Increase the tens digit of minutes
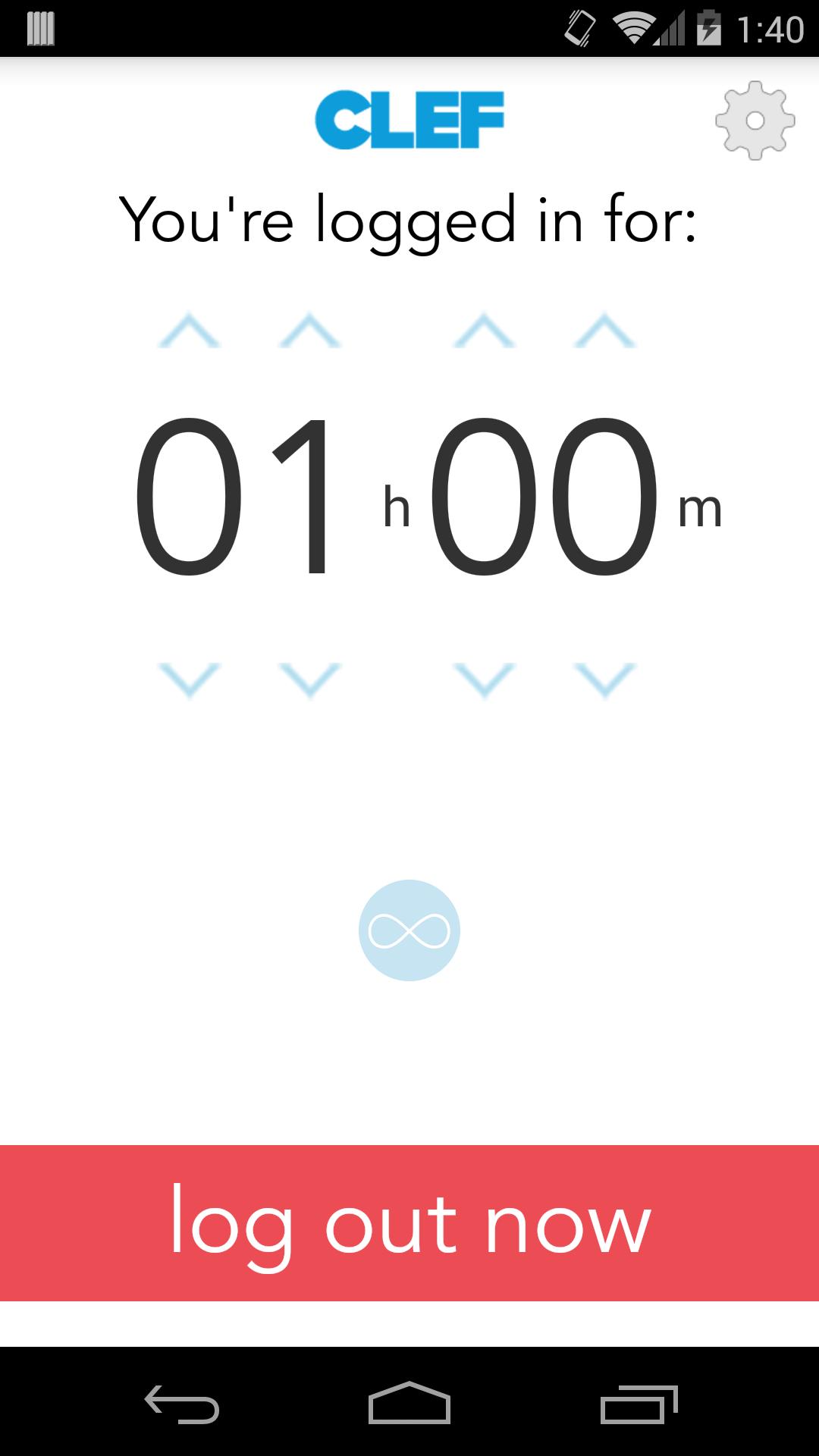The image size is (819, 1456). click(484, 331)
